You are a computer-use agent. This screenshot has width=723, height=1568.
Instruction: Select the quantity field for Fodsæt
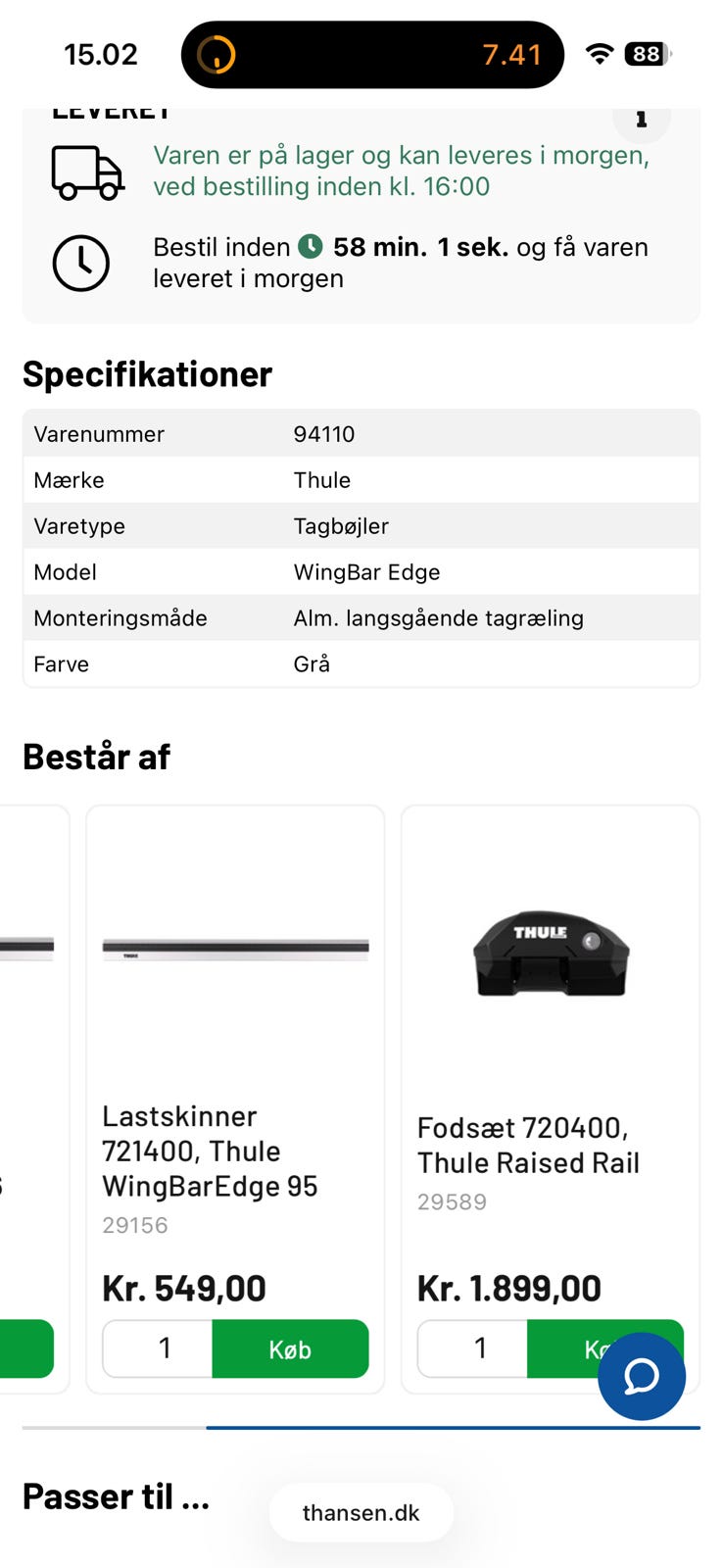473,1347
